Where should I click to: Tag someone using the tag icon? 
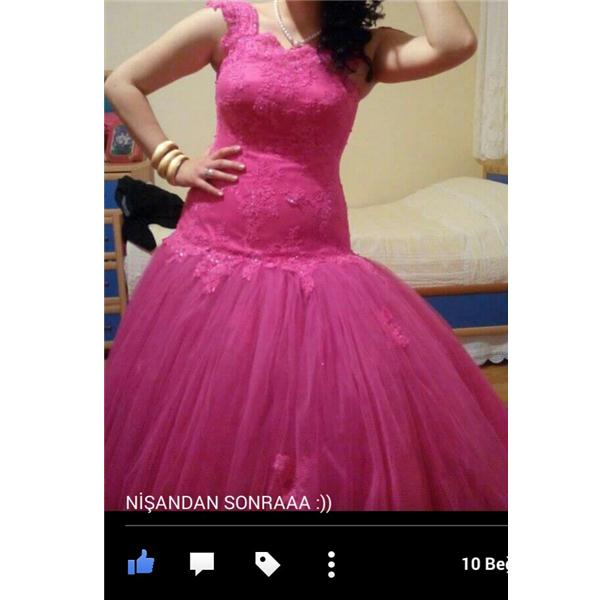click(267, 564)
